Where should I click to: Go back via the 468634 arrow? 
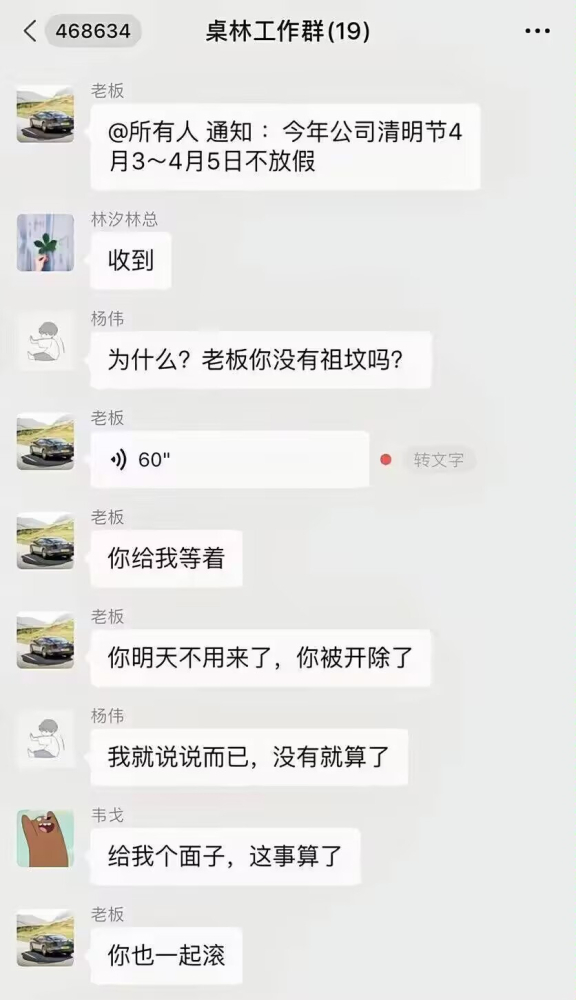(29, 31)
